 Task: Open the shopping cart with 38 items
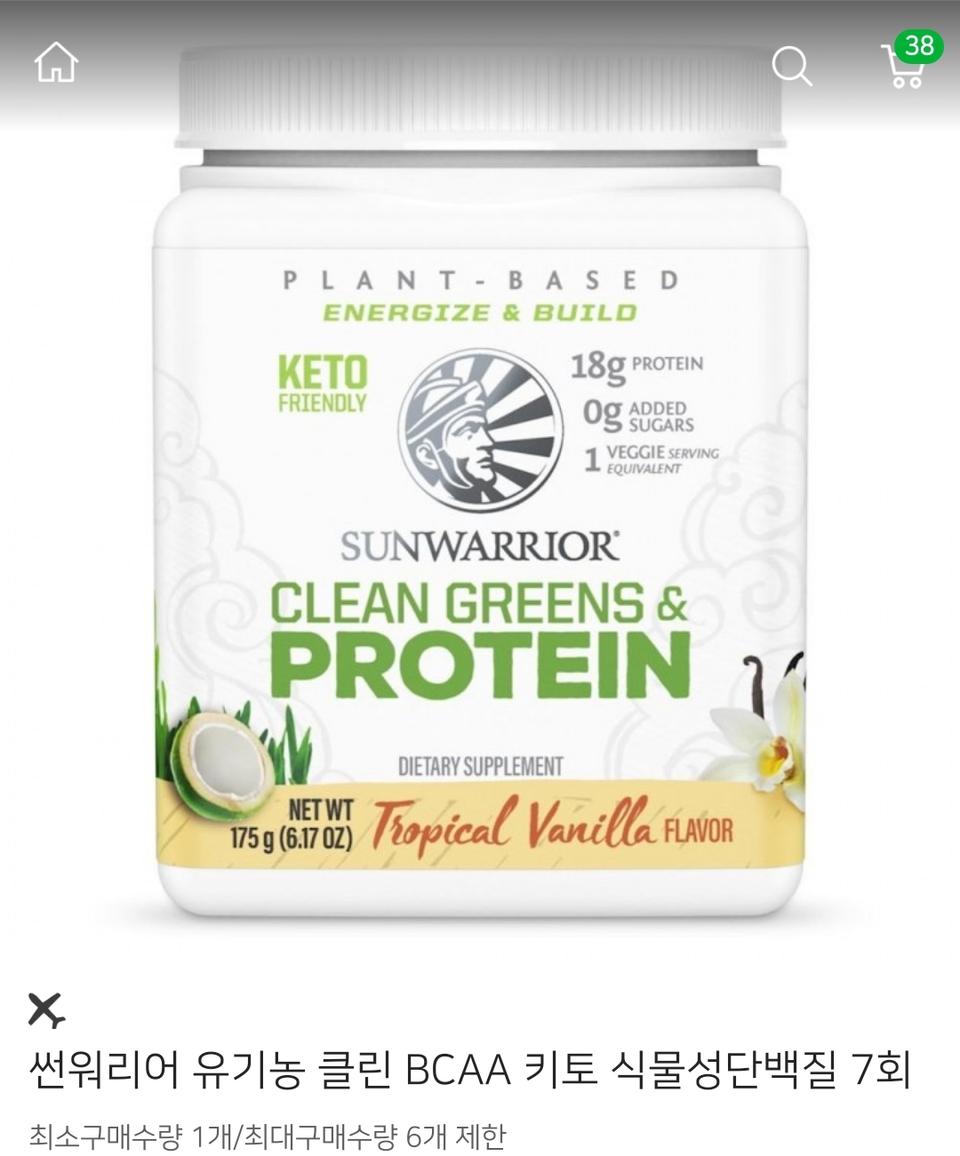point(906,66)
